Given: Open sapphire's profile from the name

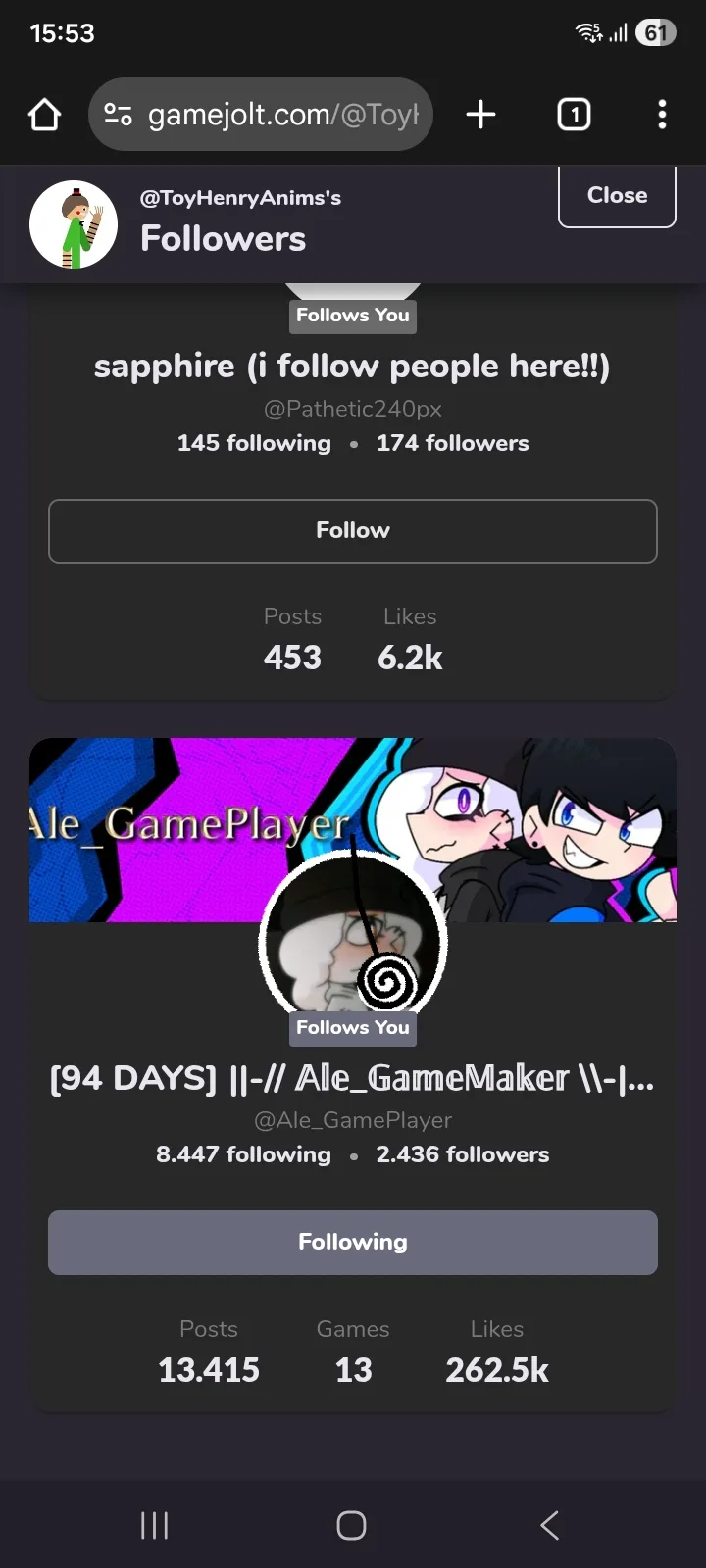Looking at the screenshot, I should [x=352, y=367].
